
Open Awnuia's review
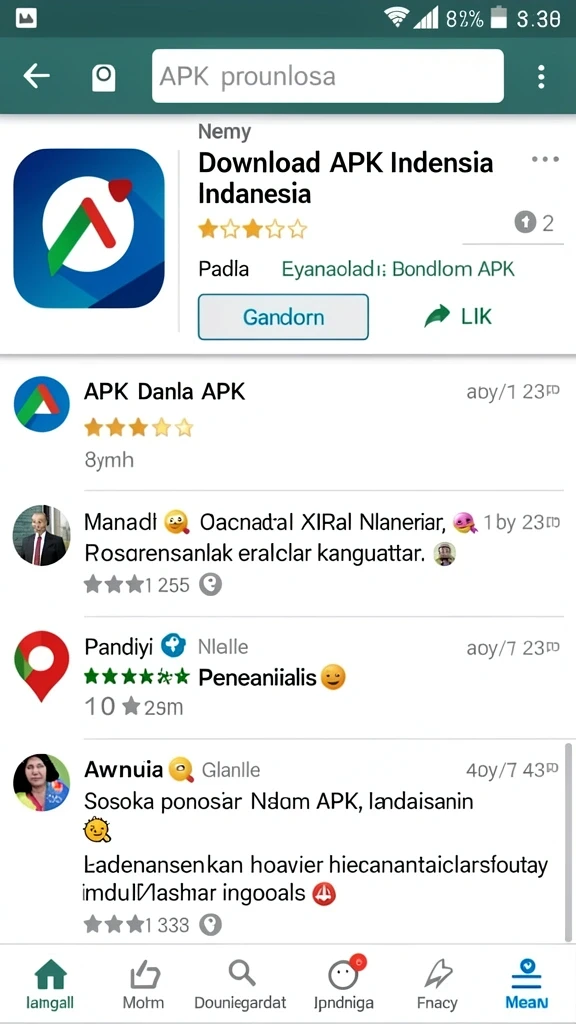tap(288, 842)
